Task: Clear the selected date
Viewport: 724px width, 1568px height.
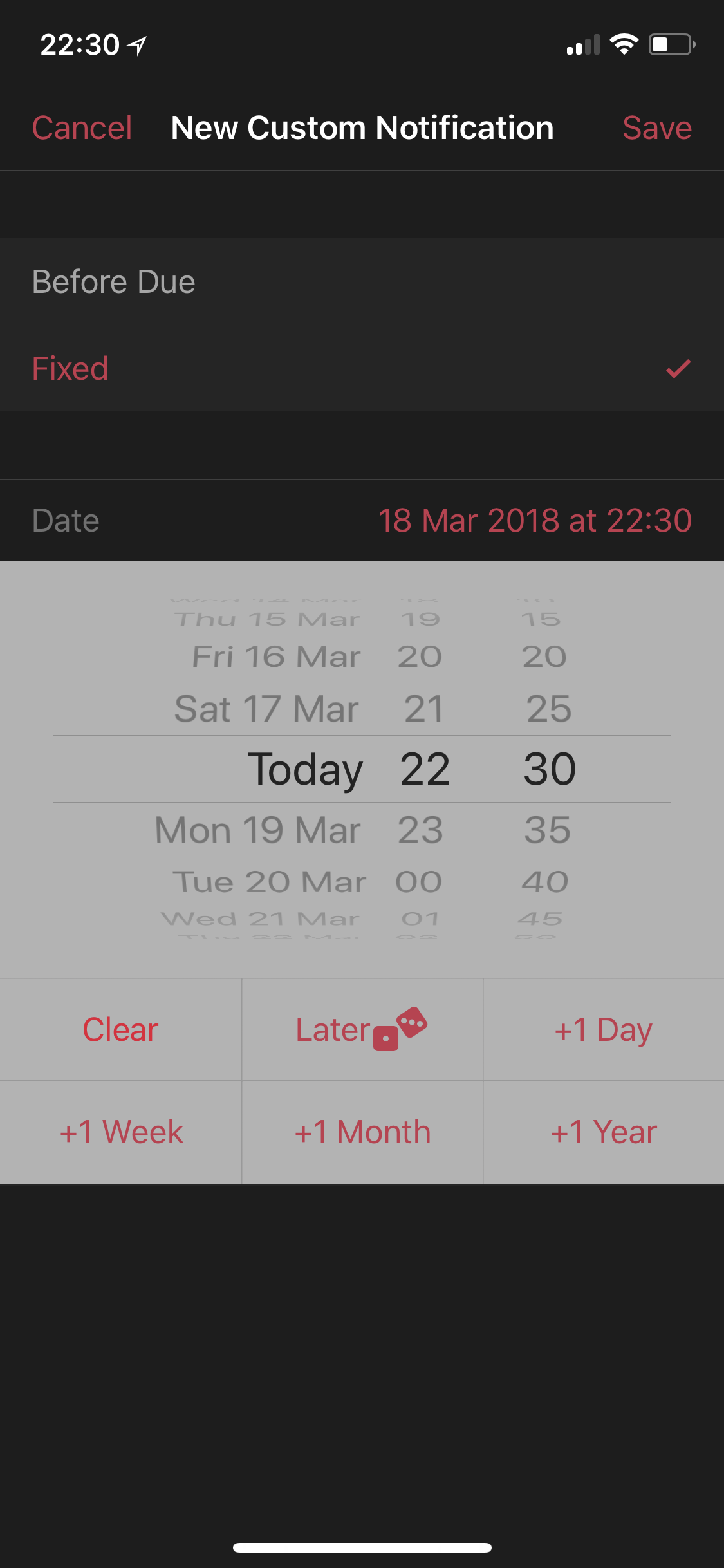Action: (x=120, y=1029)
